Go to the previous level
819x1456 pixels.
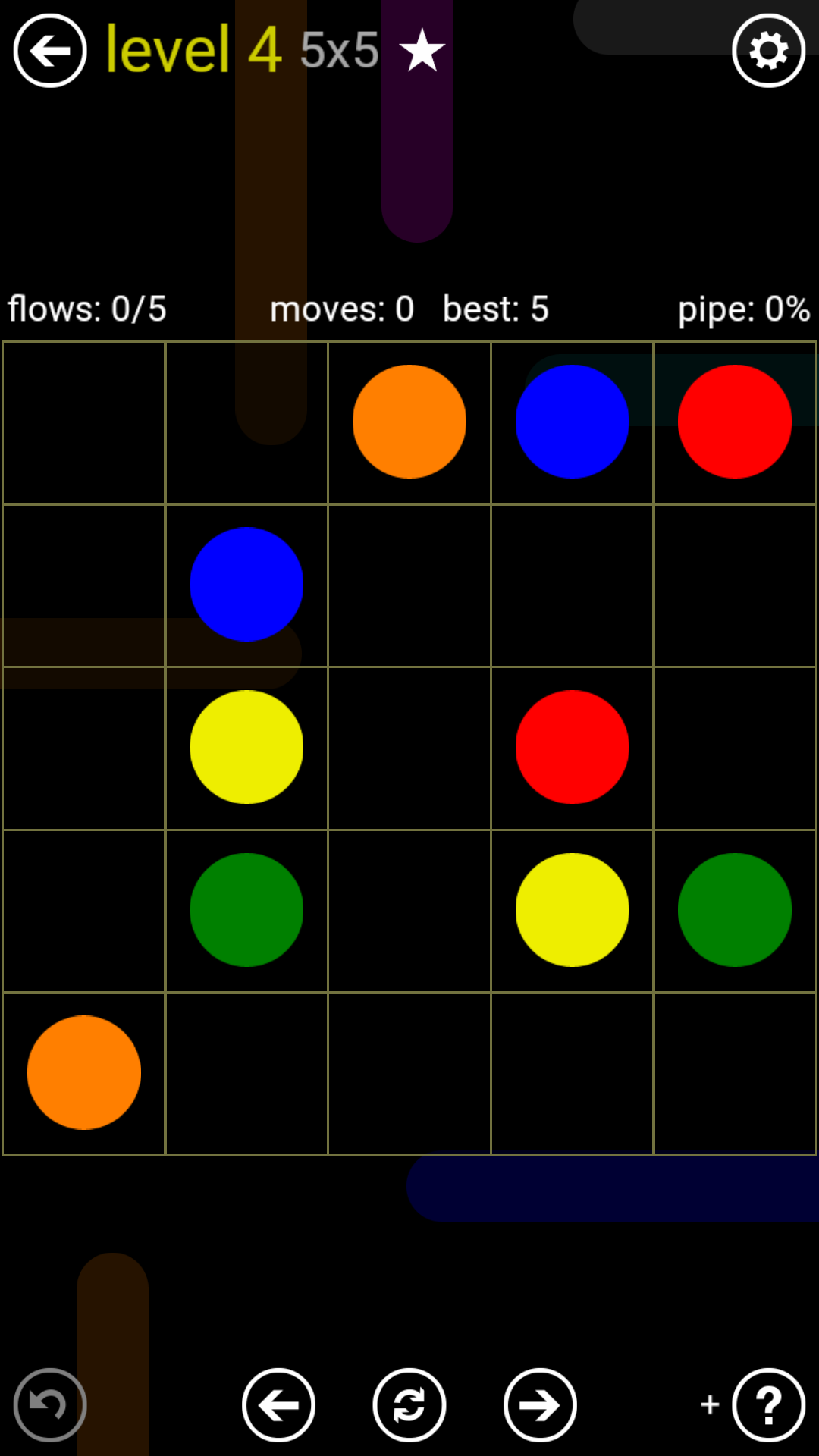tap(278, 1405)
